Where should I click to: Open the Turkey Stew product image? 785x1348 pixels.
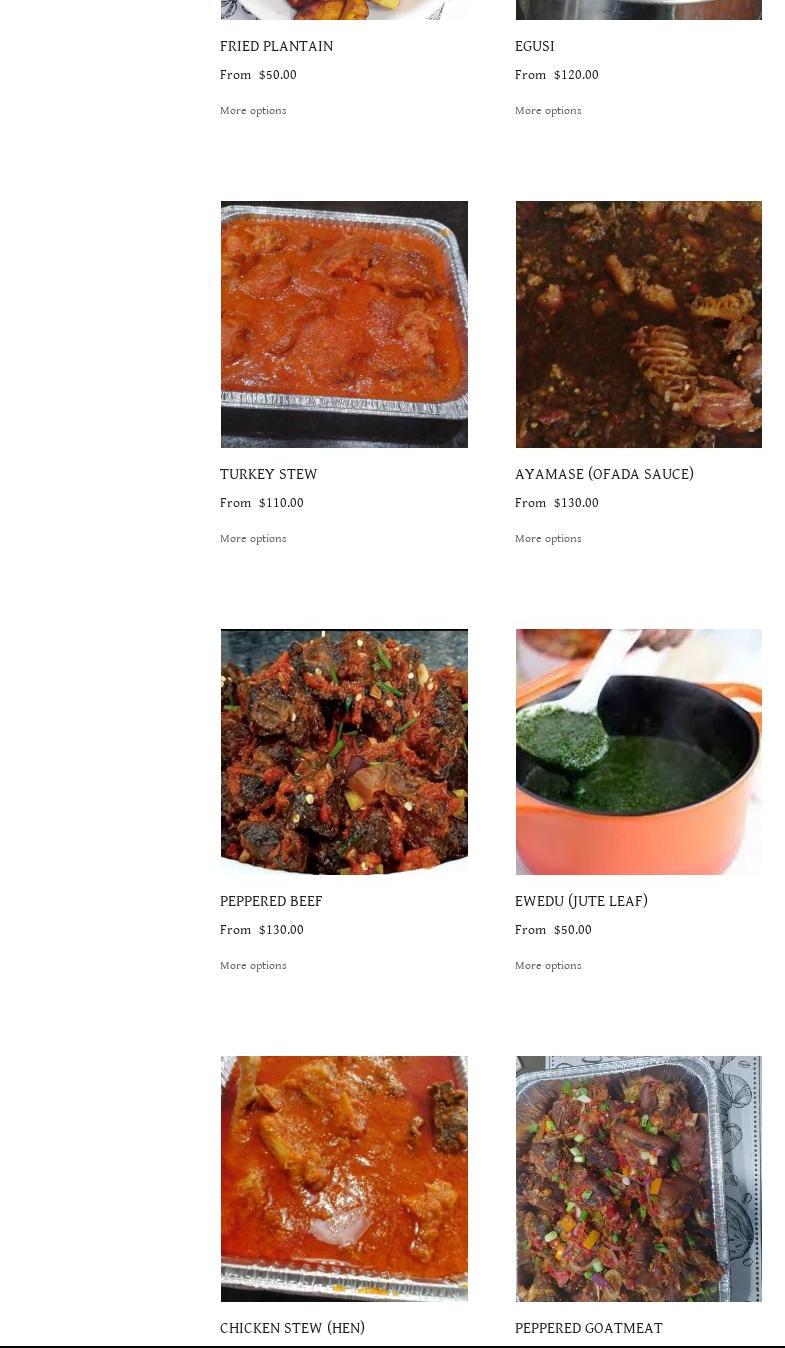click(x=344, y=324)
